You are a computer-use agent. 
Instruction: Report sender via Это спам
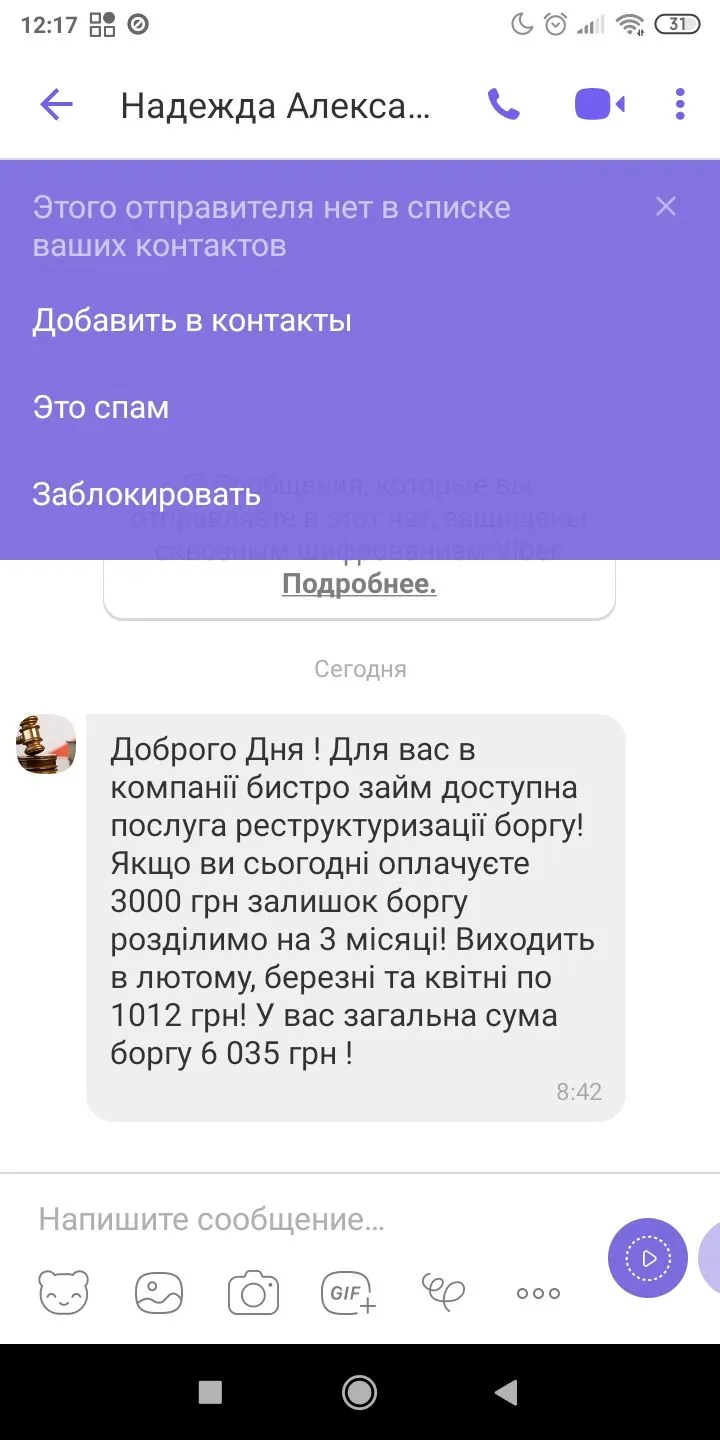coord(101,408)
